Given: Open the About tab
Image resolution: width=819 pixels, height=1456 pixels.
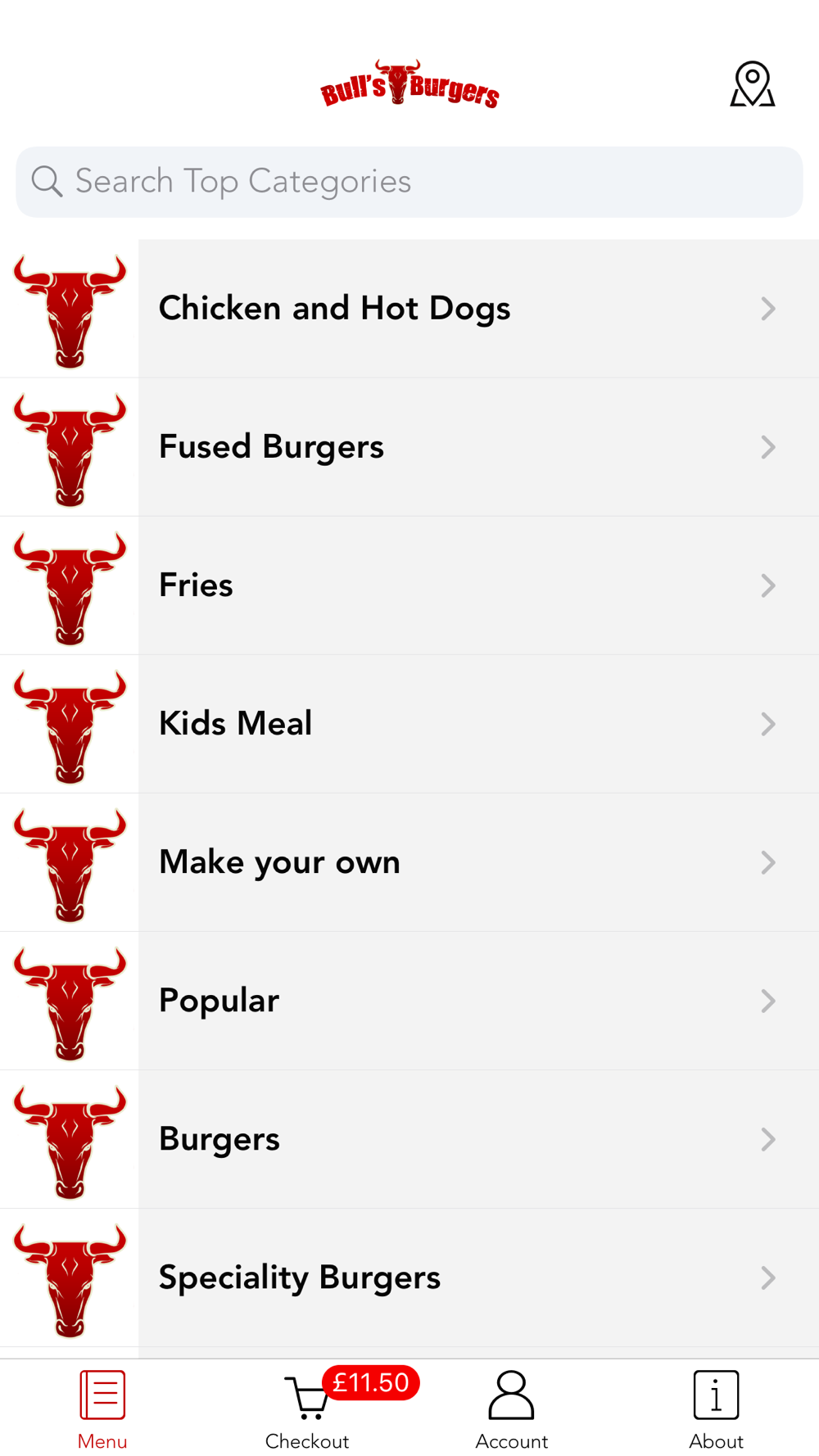Looking at the screenshot, I should [716, 1409].
